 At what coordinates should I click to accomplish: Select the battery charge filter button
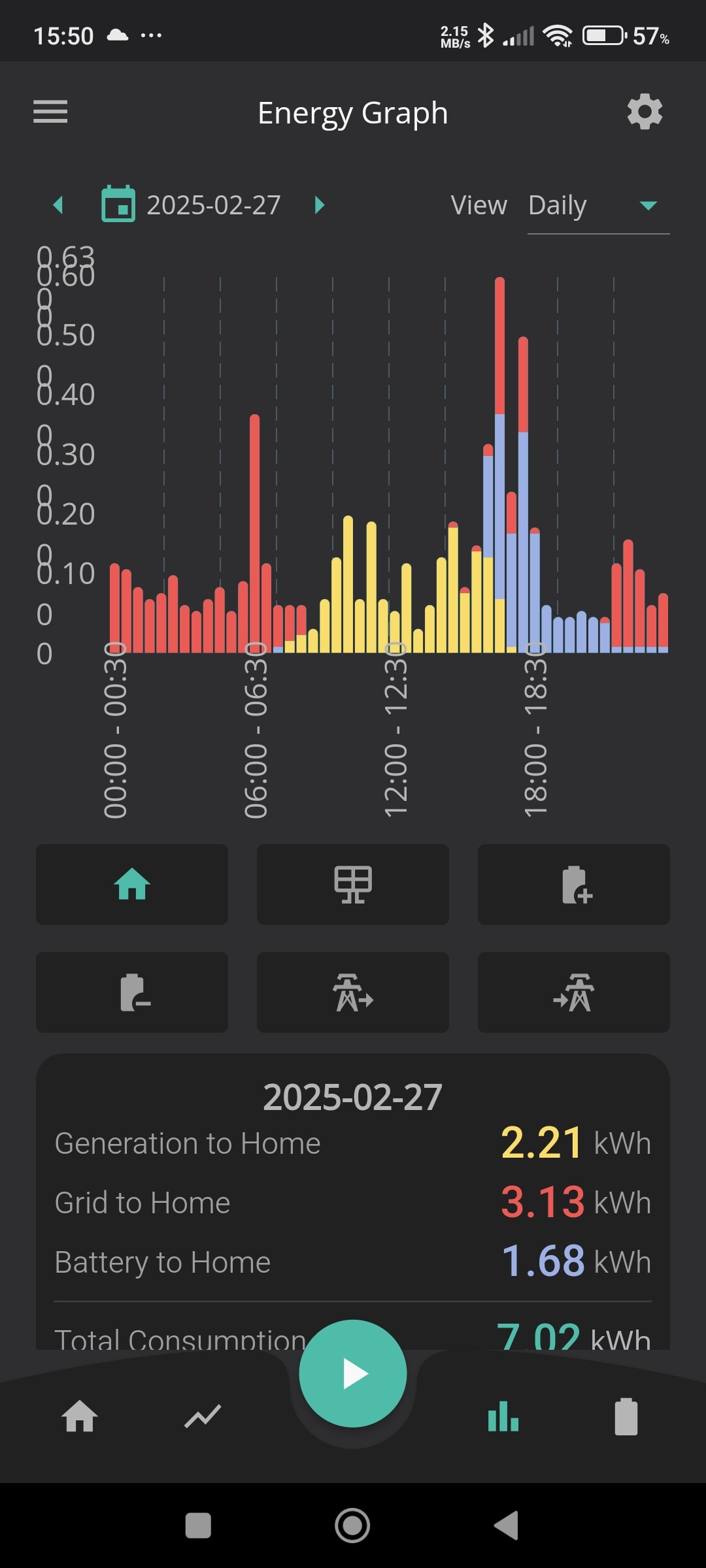(x=574, y=885)
